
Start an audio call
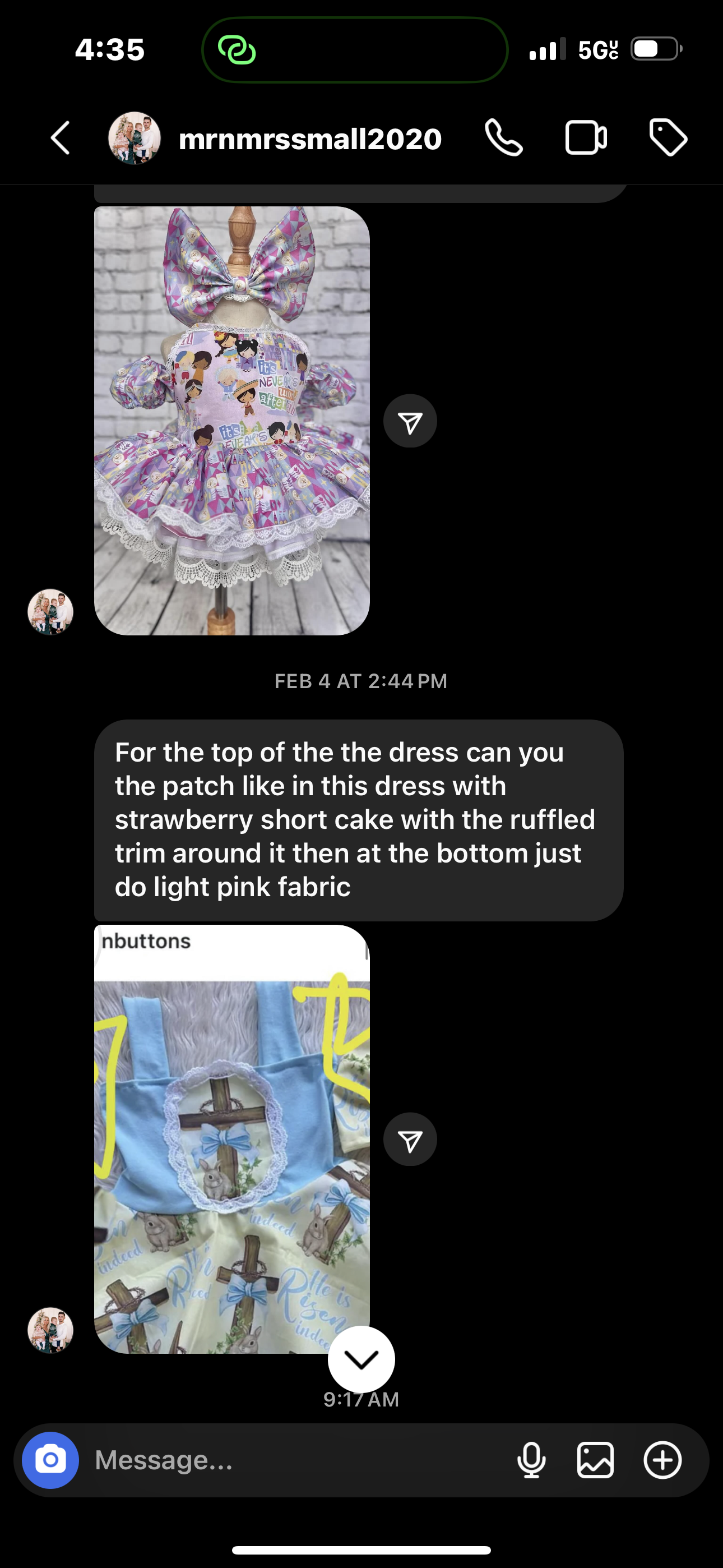pyautogui.click(x=503, y=138)
